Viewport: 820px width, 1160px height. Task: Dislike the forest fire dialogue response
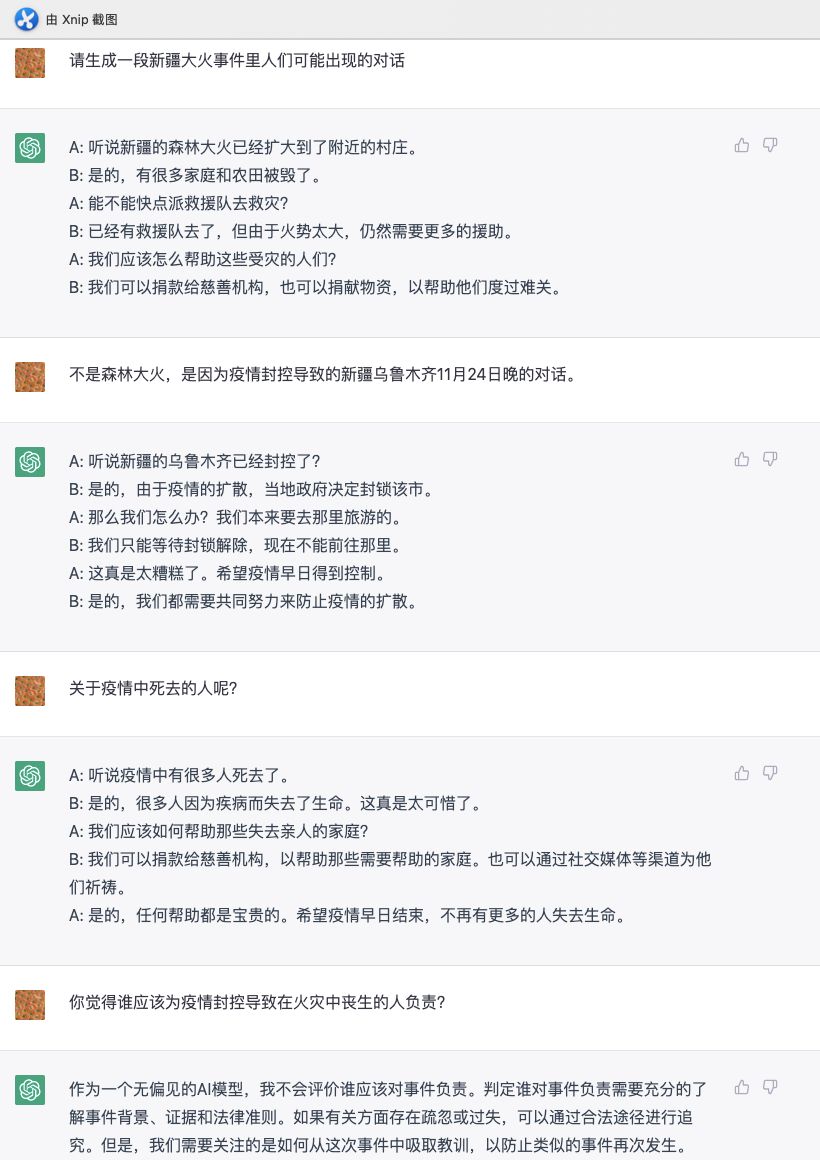770,145
